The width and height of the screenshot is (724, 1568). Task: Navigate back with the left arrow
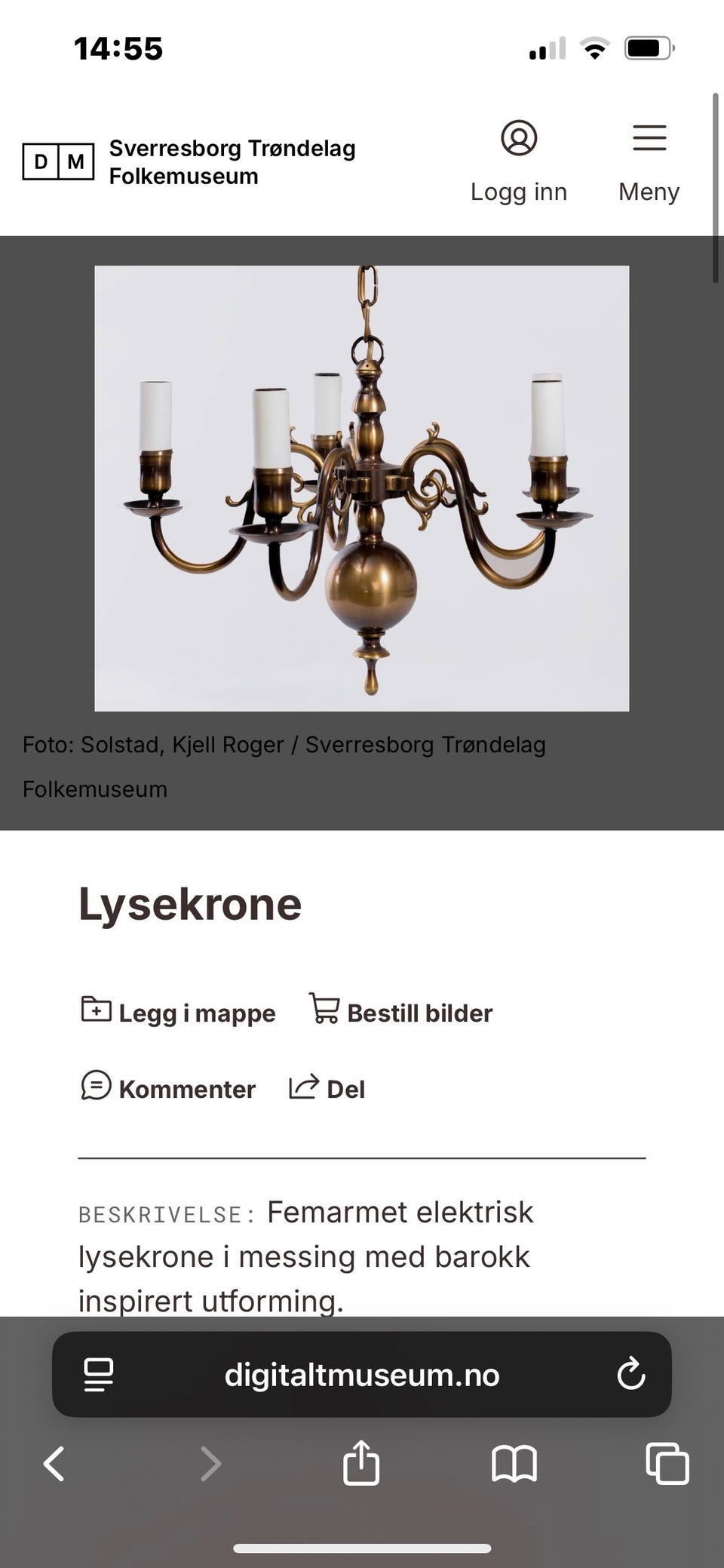tap(54, 1465)
